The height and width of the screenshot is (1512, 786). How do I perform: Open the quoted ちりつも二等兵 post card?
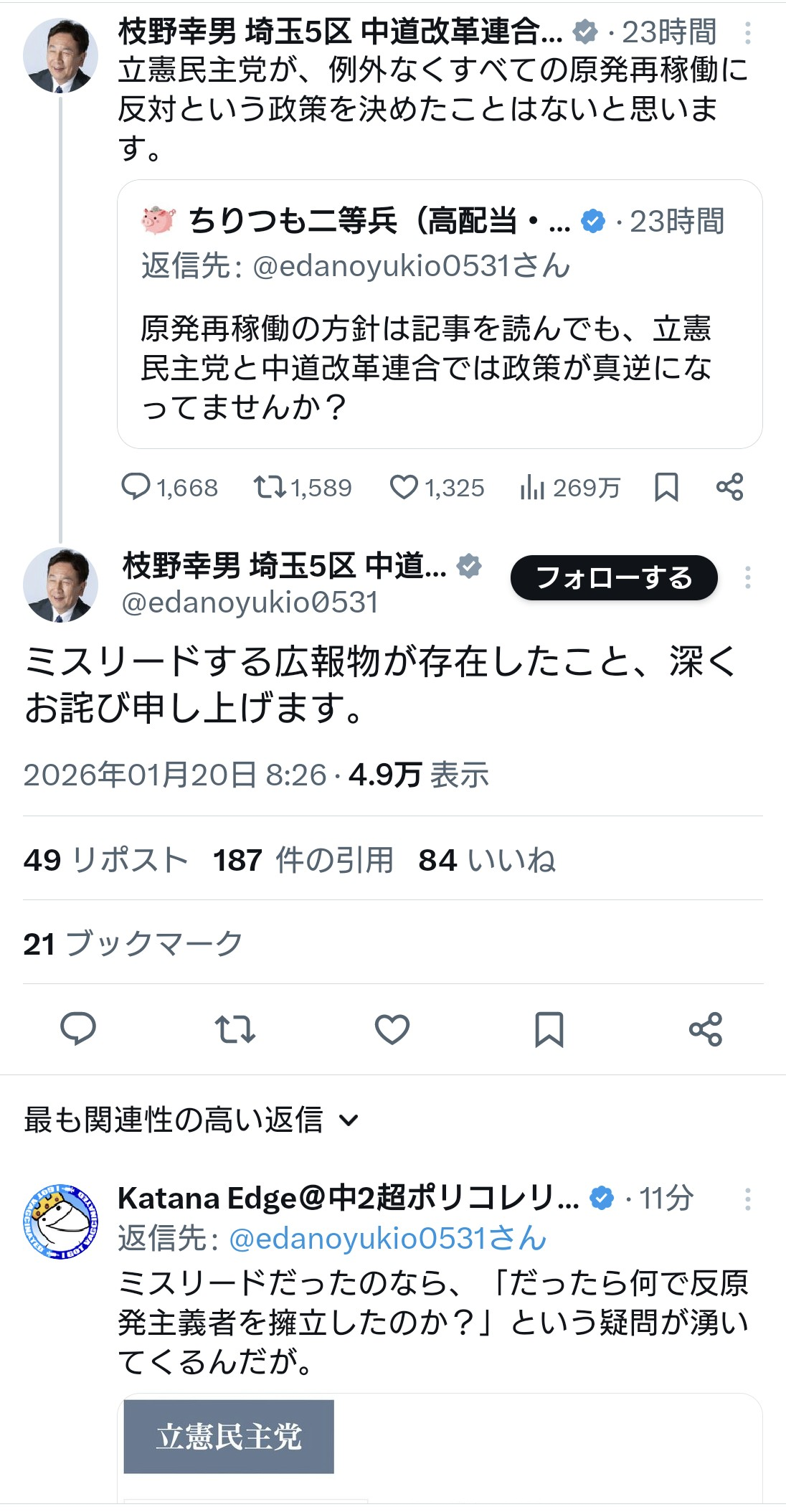click(439, 314)
